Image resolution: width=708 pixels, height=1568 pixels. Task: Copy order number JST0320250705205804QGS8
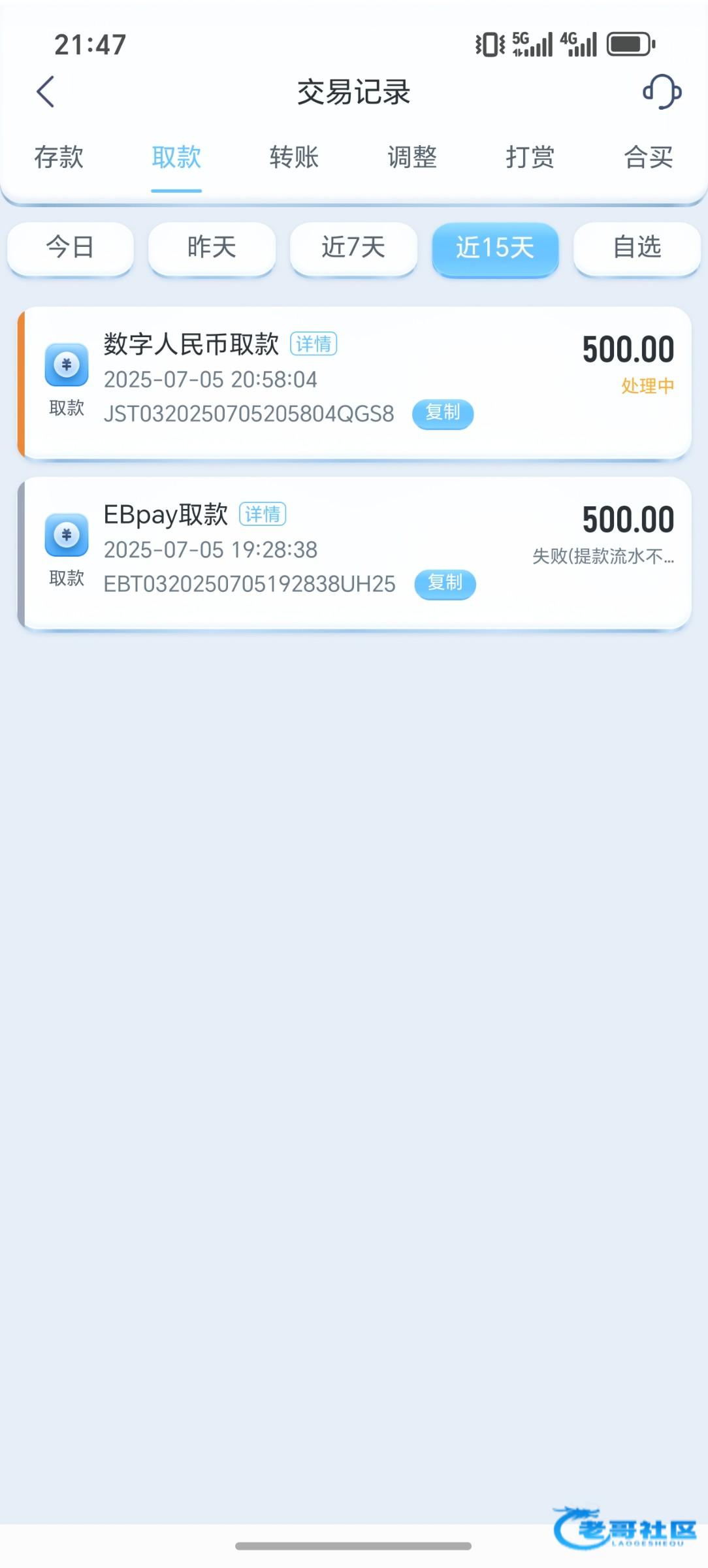[443, 414]
